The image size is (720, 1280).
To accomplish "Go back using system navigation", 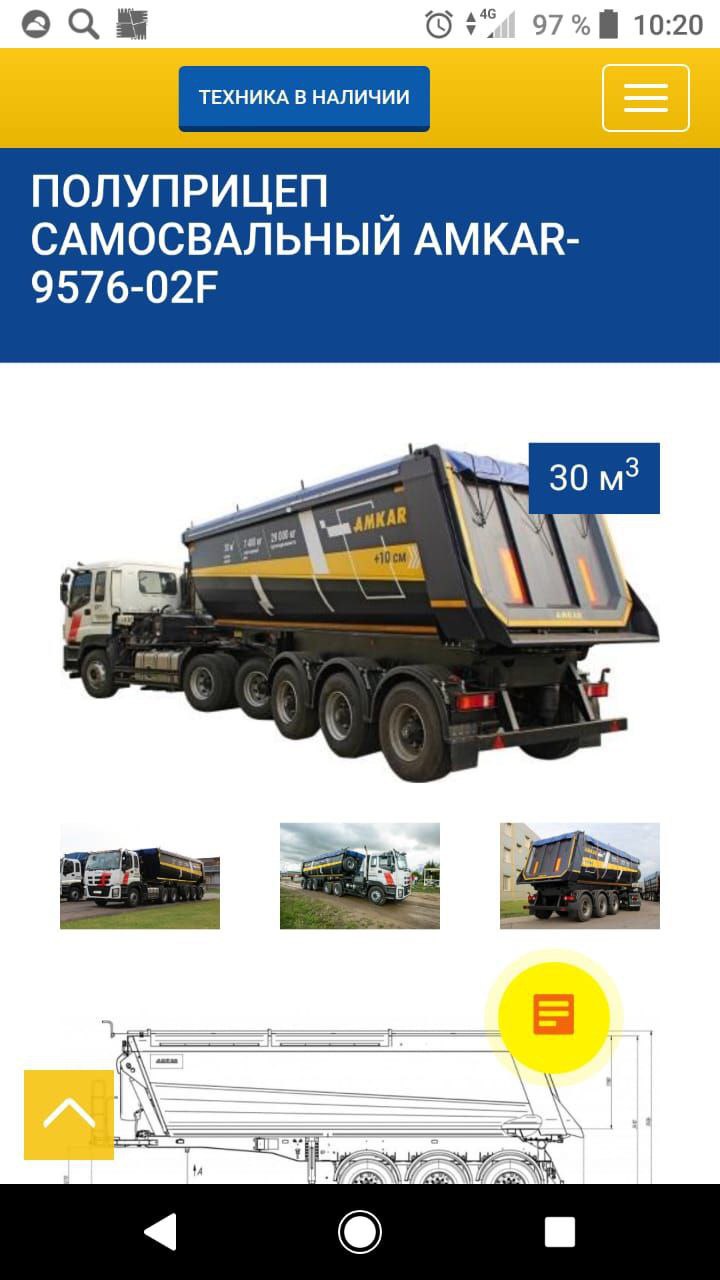I will click(x=161, y=1232).
